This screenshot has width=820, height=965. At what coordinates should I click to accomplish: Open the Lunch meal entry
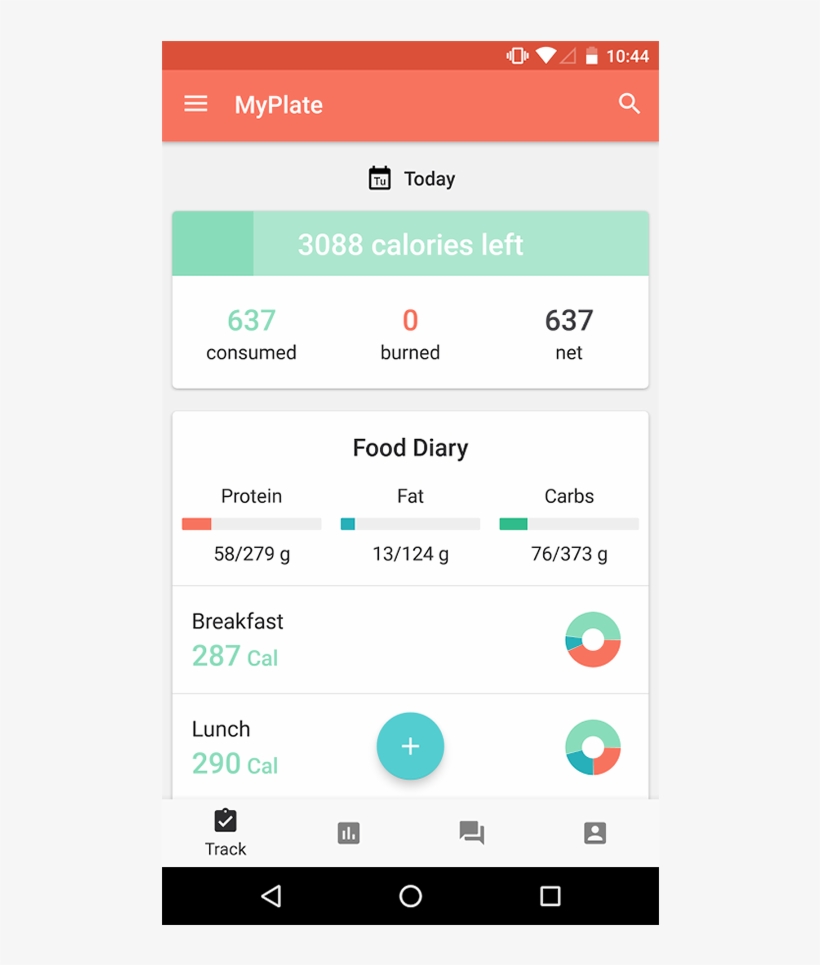[x=280, y=747]
